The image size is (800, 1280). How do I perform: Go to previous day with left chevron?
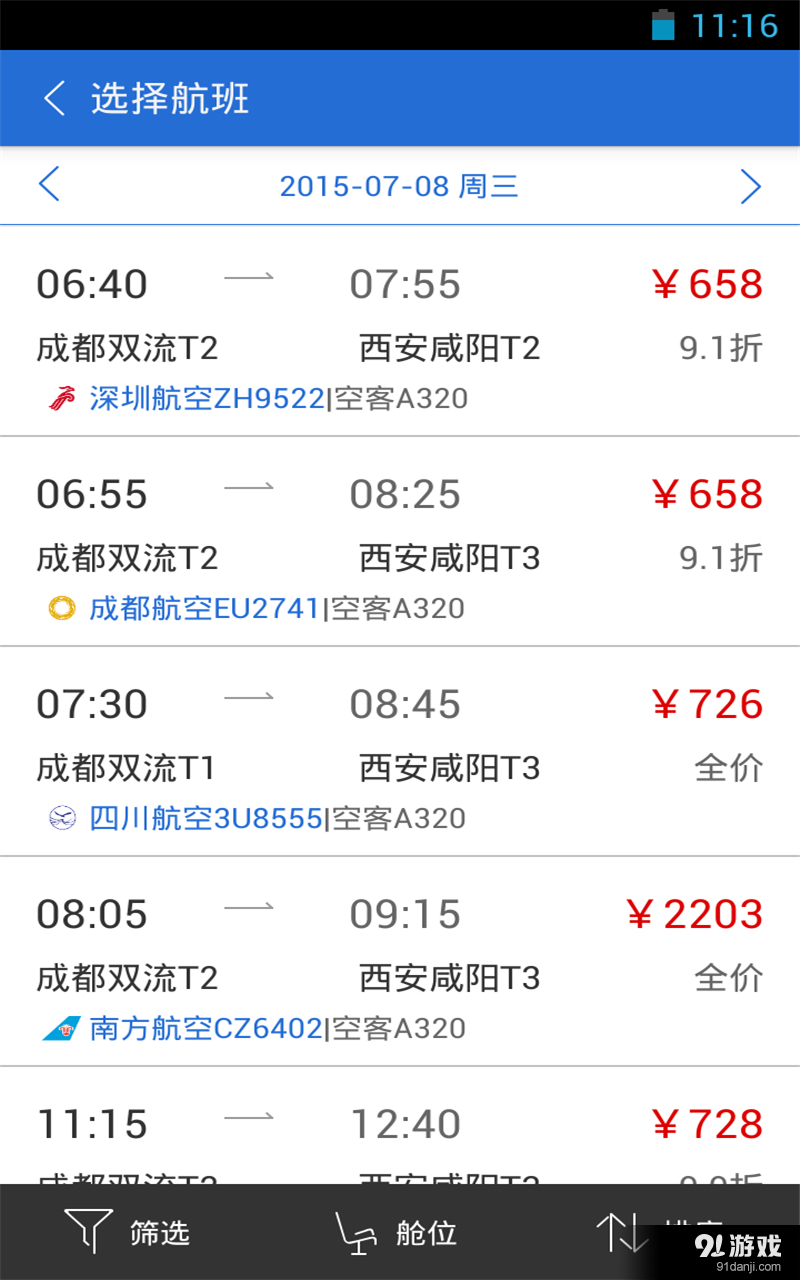(x=50, y=186)
